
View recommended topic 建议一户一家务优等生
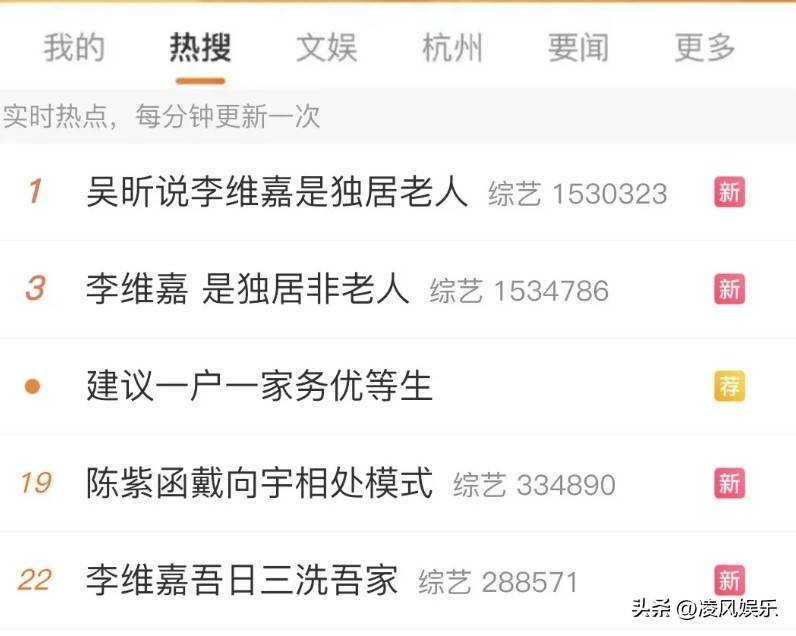tap(259, 386)
